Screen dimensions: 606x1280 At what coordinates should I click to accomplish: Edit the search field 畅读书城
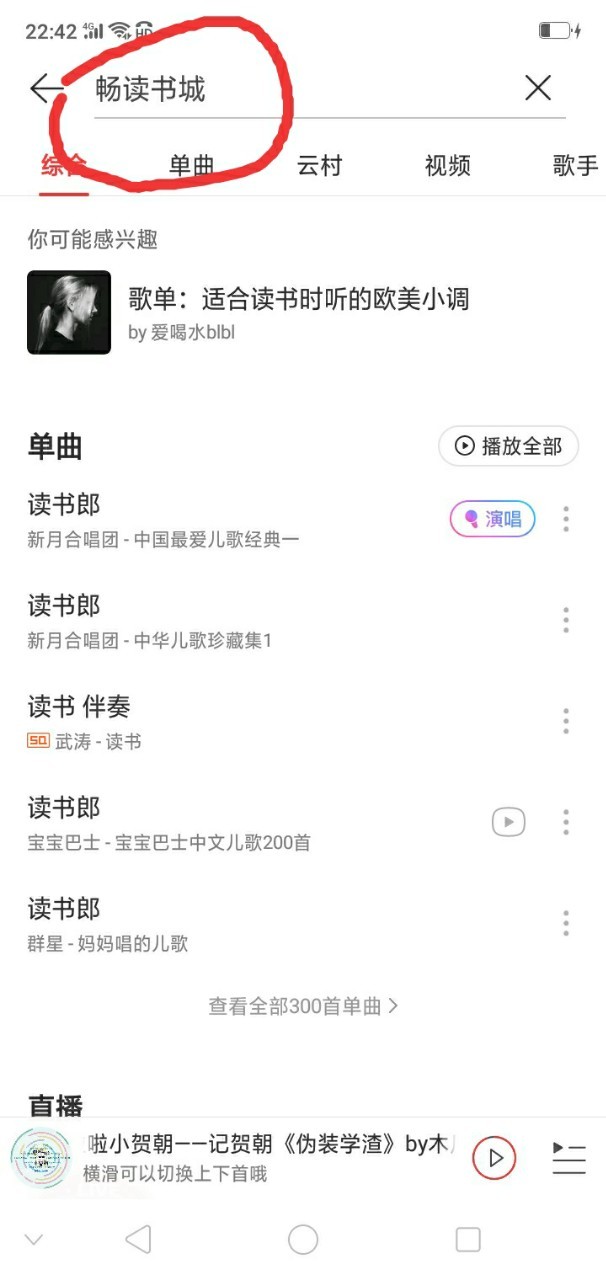tap(300, 90)
